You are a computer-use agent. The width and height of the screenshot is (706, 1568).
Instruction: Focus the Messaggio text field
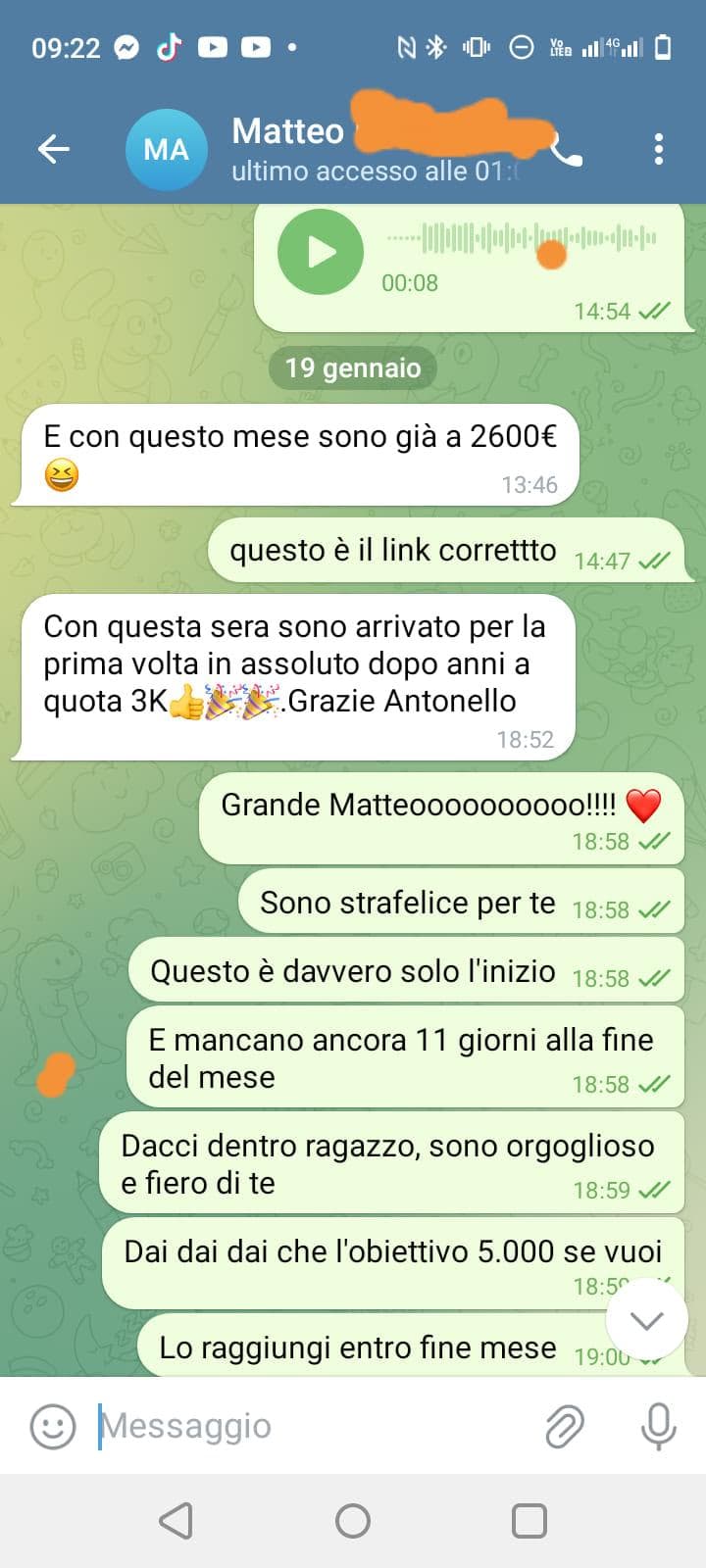click(314, 1426)
